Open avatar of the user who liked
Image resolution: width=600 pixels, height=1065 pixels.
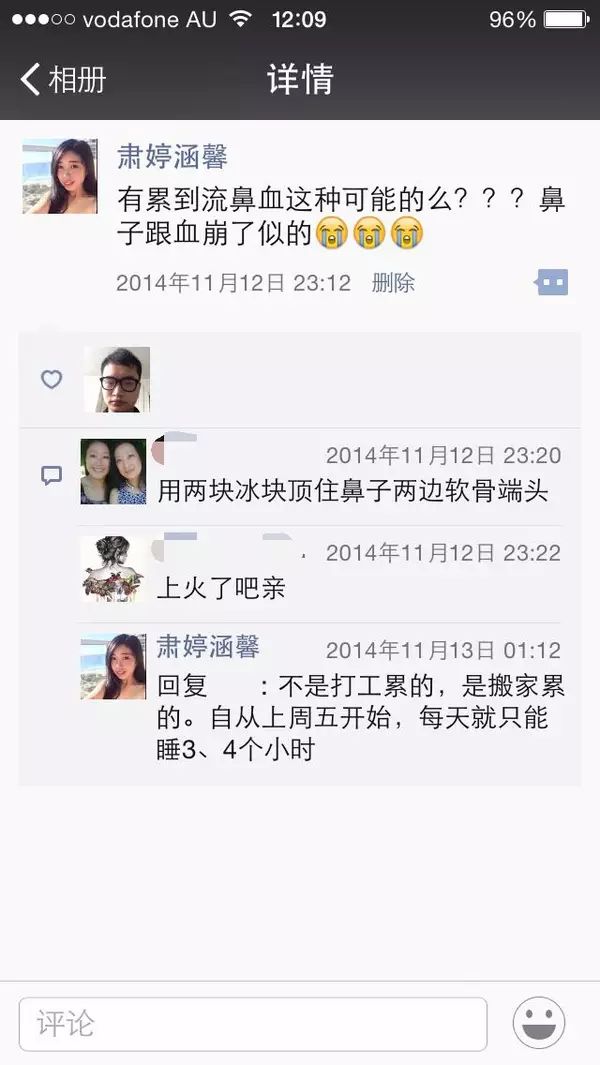pos(117,380)
